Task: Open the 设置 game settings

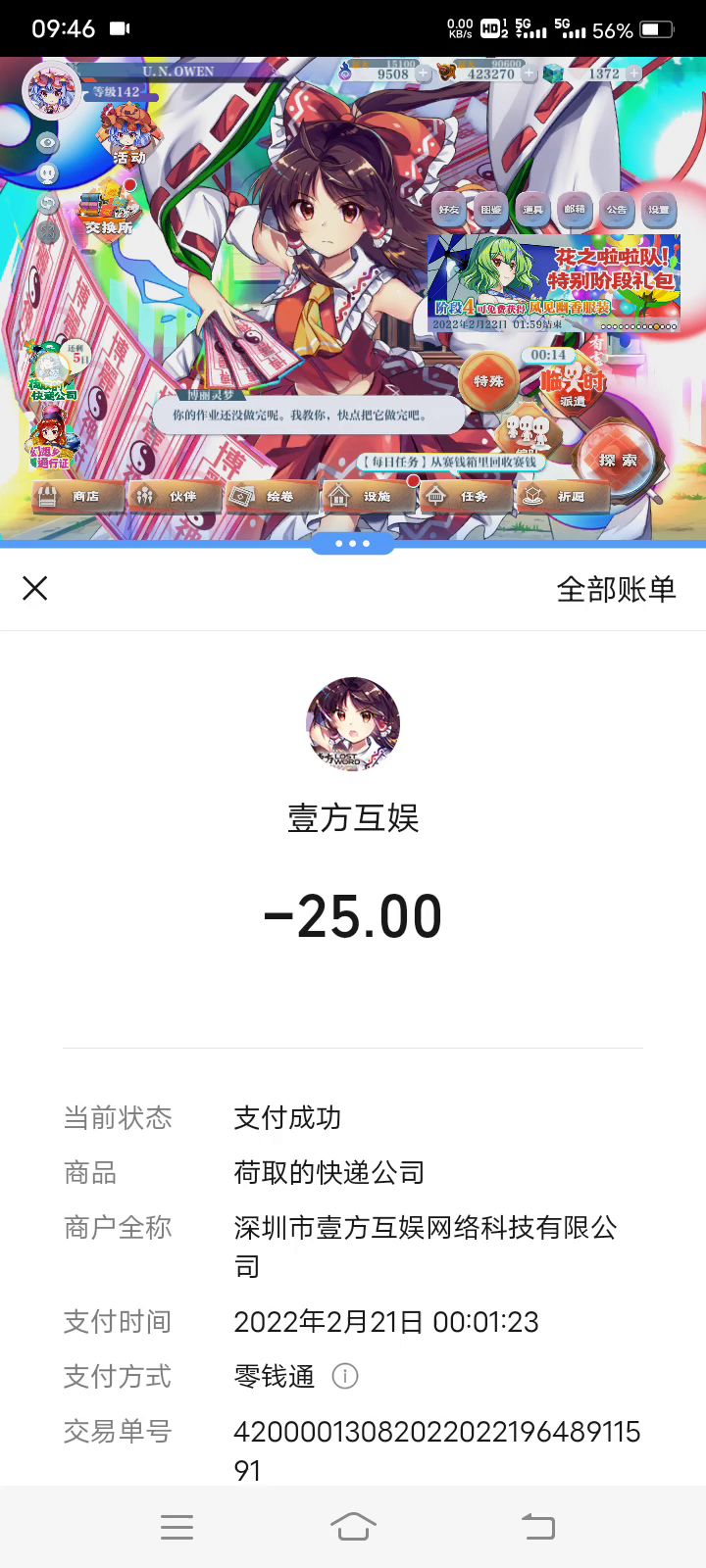Action: point(658,209)
